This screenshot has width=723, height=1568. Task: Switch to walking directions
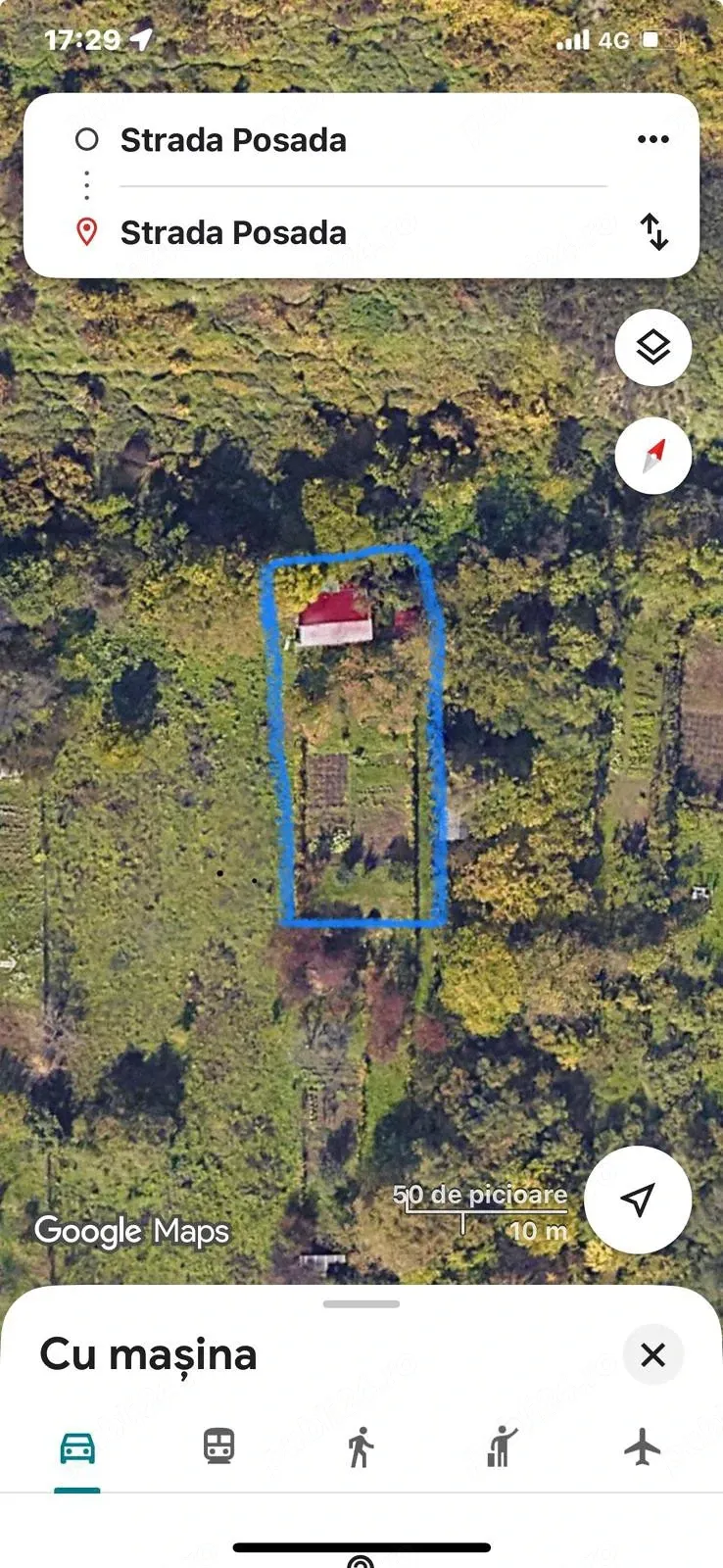[x=361, y=1446]
